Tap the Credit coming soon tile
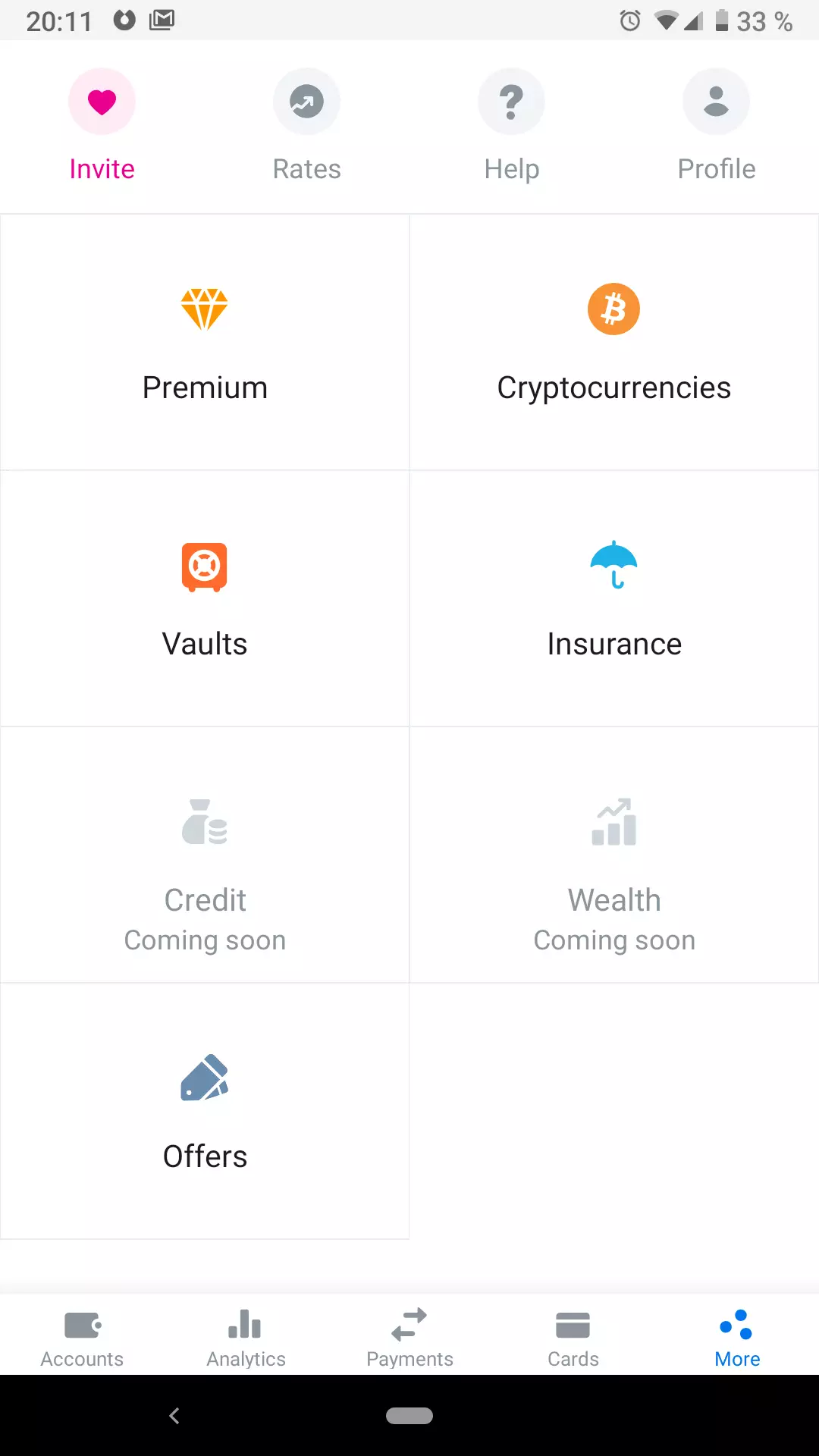819x1456 pixels. point(205,855)
